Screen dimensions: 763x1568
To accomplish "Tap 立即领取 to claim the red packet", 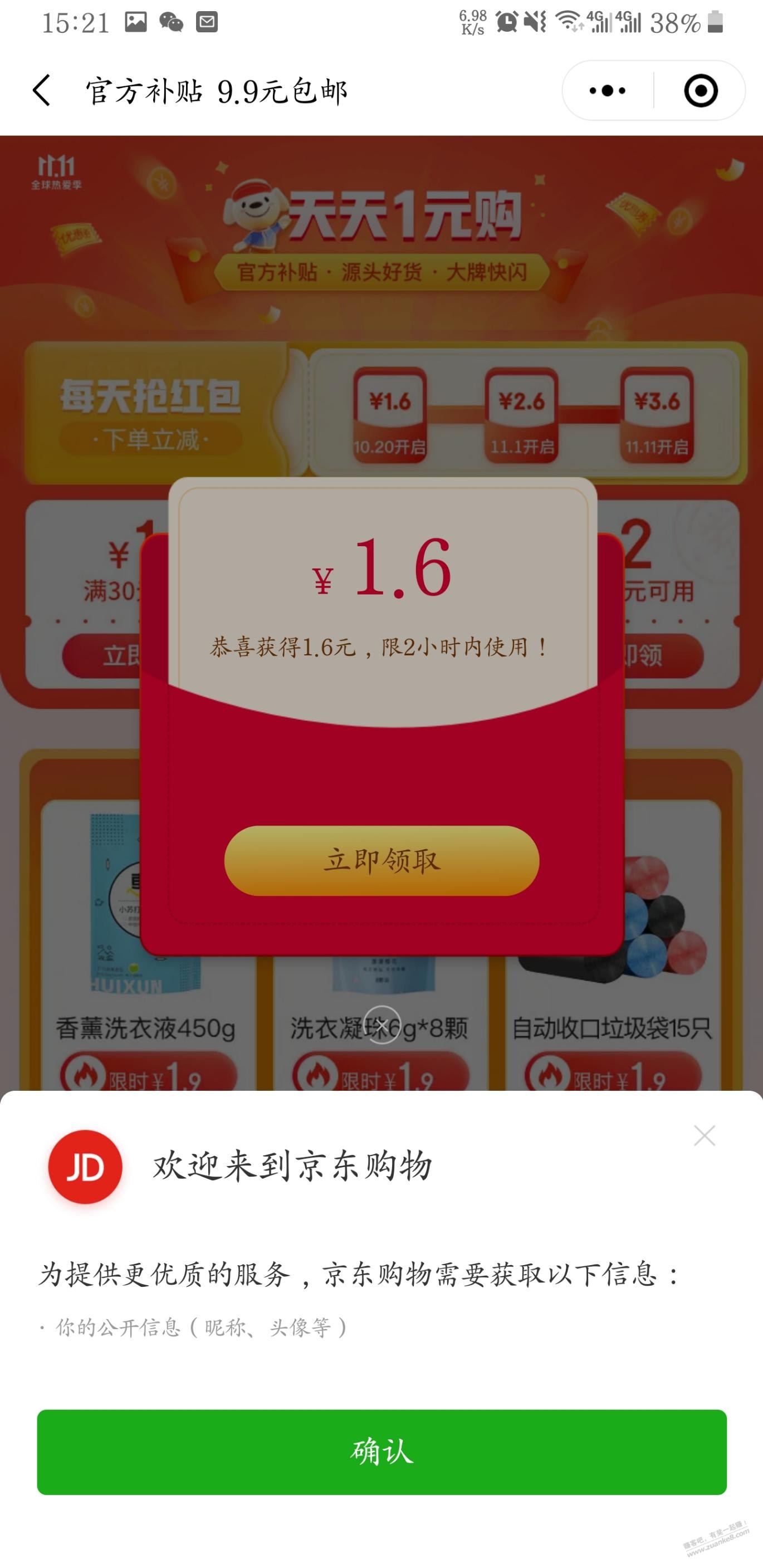I will [382, 860].
